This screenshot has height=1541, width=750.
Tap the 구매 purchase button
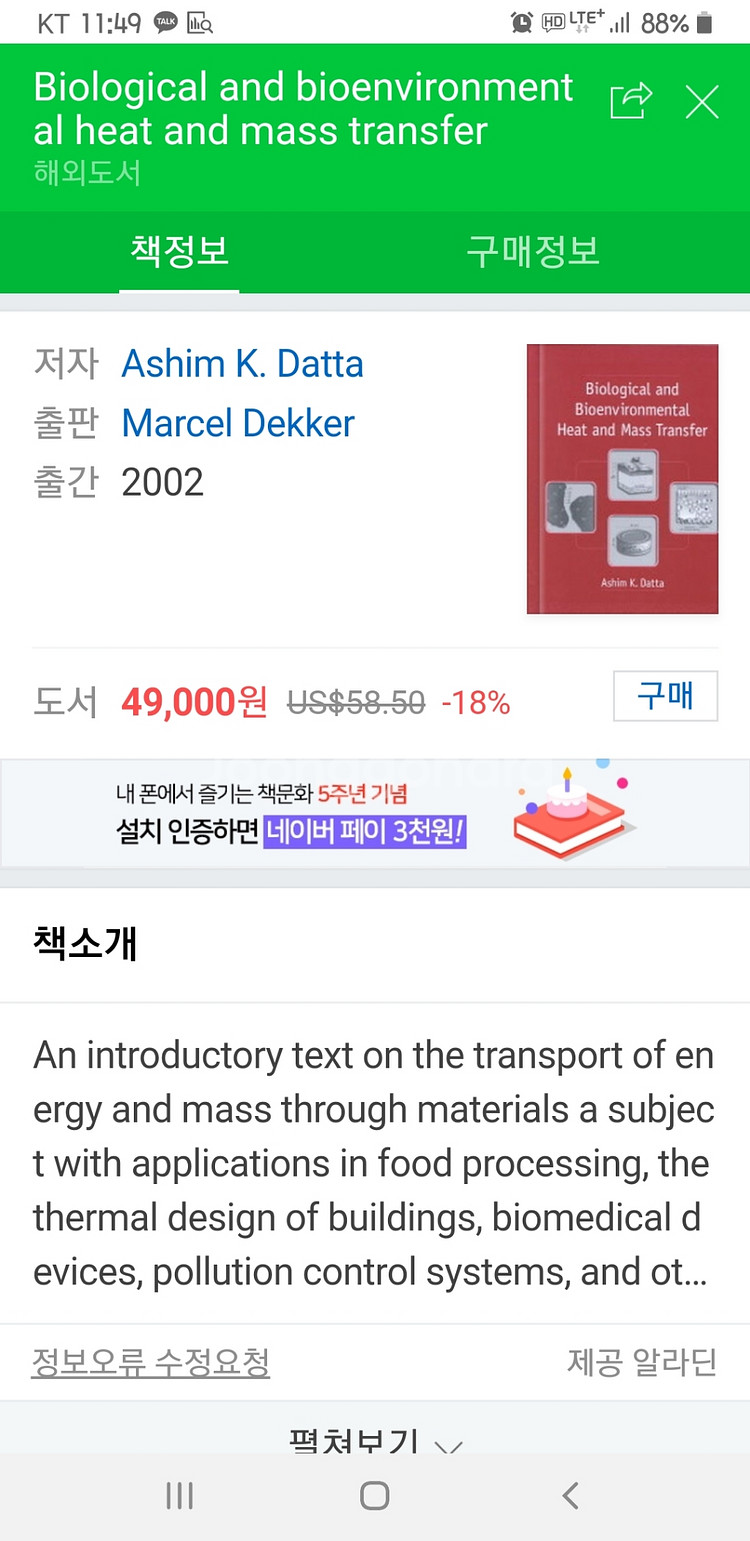pos(665,696)
